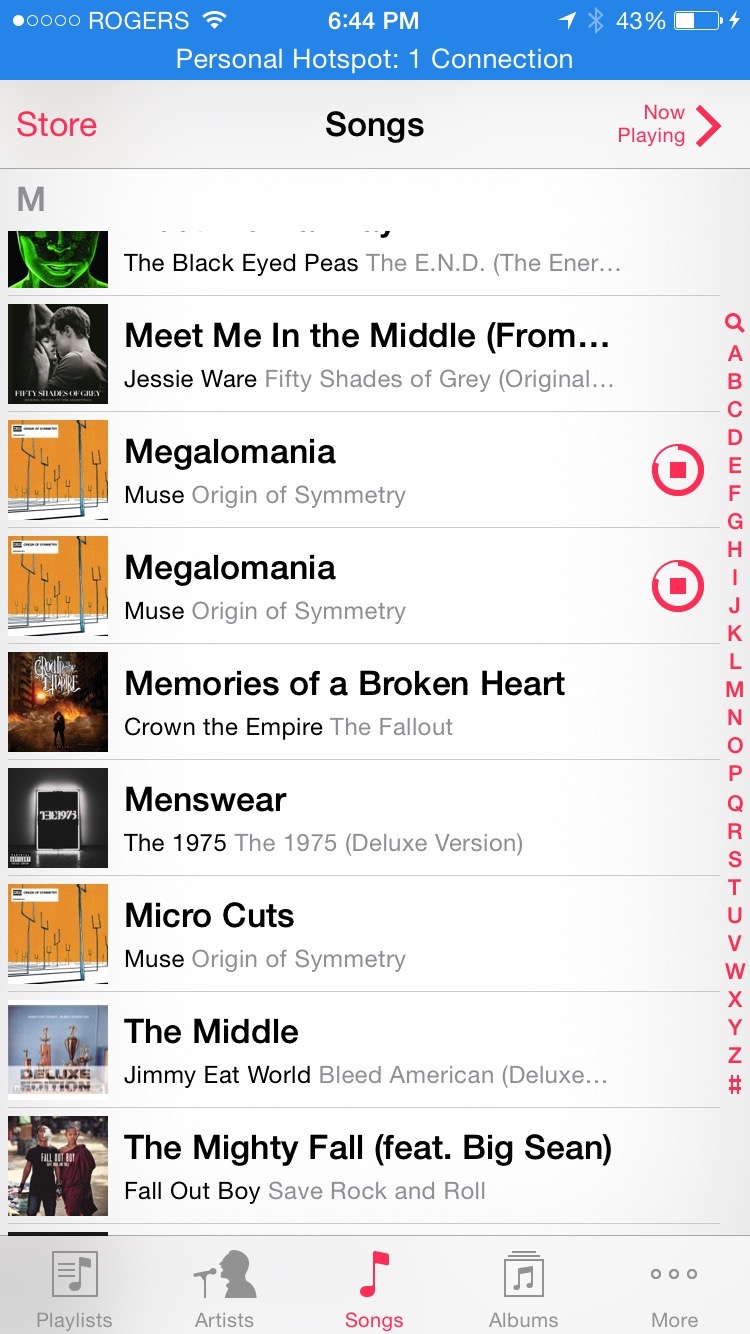The height and width of the screenshot is (1334, 750).
Task: Play the Black Eyed Peas song row
Action: click(x=364, y=263)
